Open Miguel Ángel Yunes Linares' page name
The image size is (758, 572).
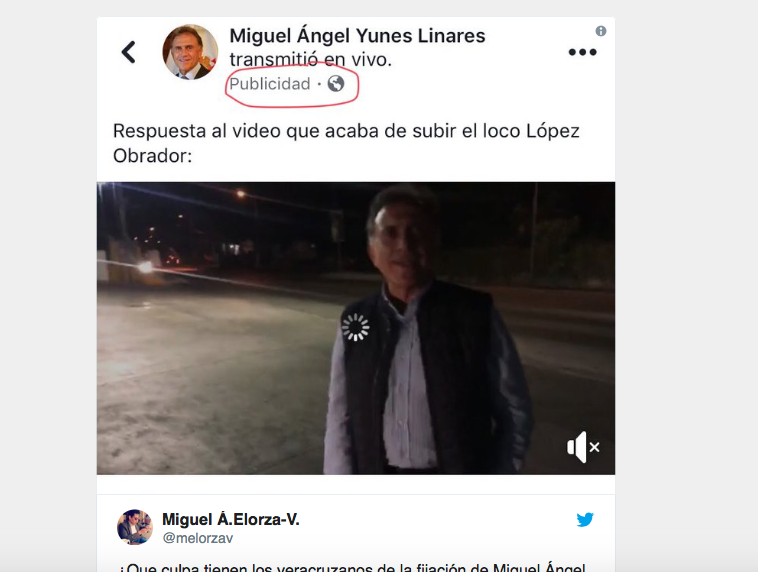[357, 36]
